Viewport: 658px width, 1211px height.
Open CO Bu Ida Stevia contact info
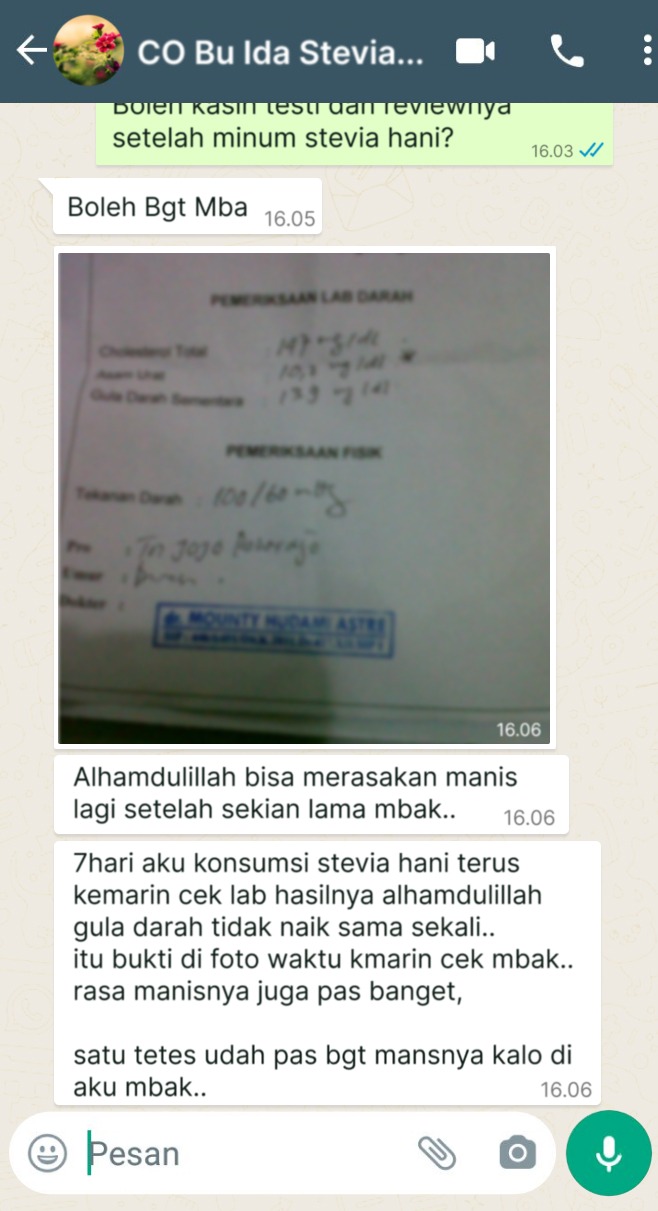(280, 52)
